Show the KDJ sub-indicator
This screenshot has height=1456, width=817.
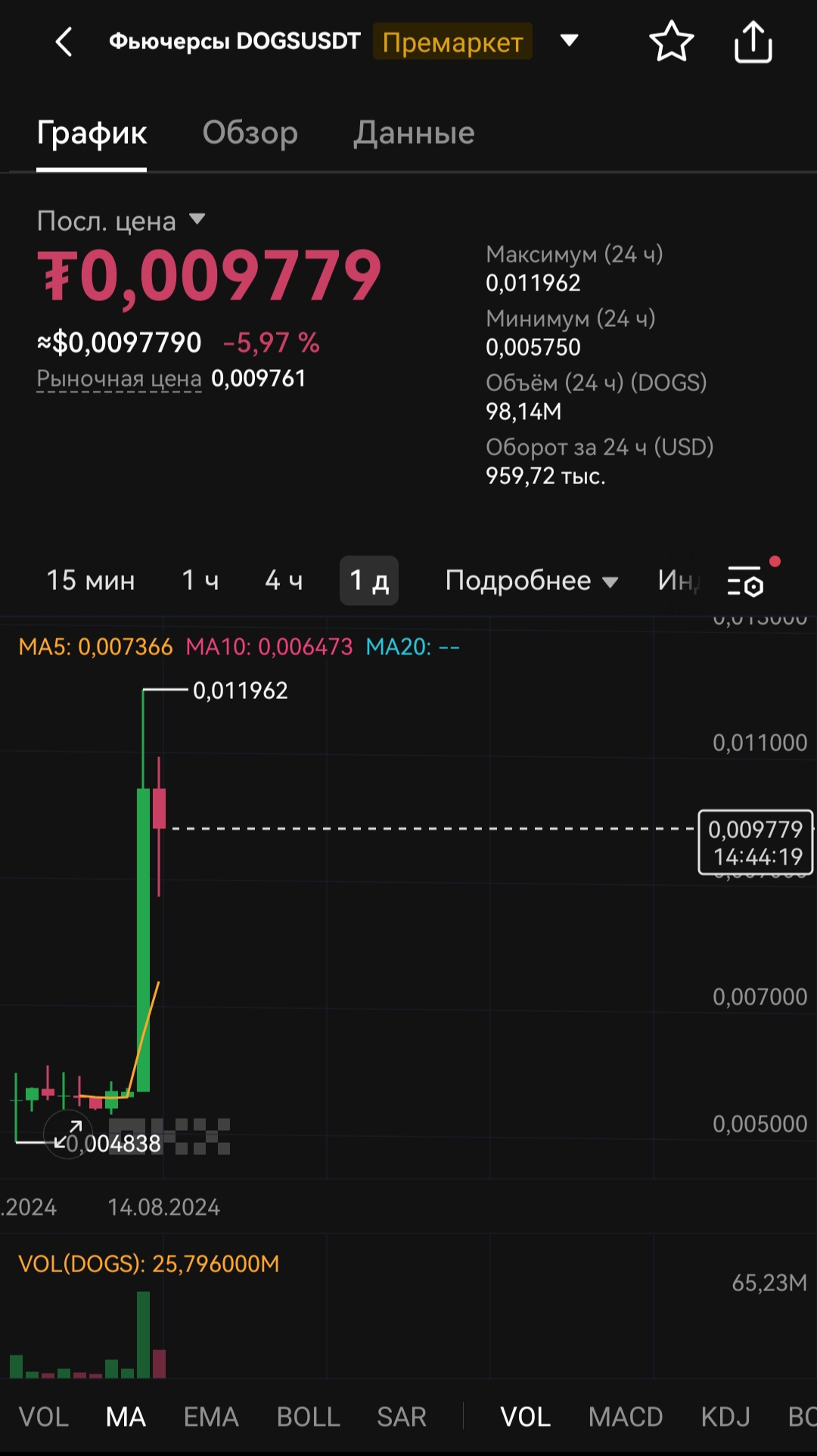[725, 1417]
